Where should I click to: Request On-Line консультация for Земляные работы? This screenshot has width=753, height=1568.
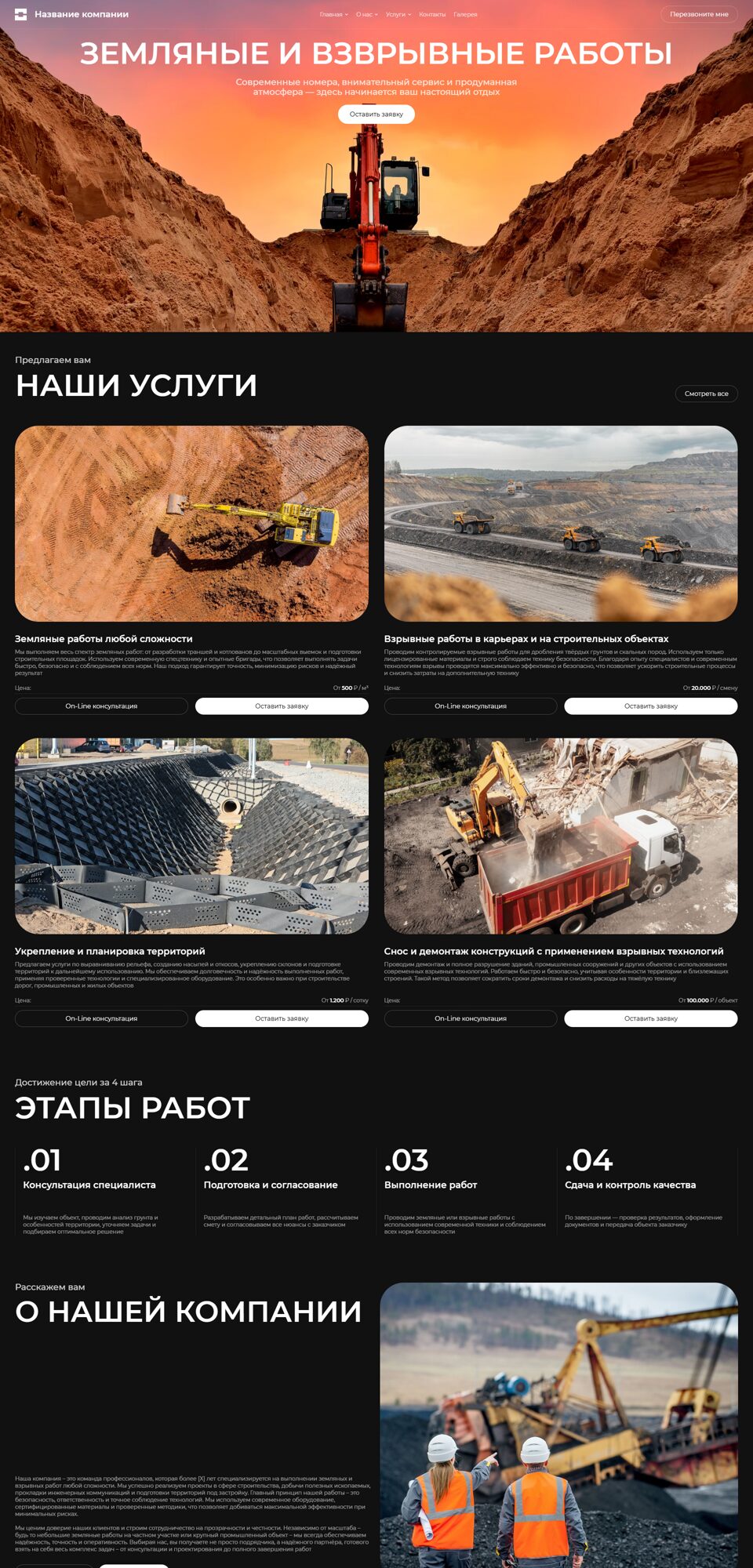tap(101, 706)
